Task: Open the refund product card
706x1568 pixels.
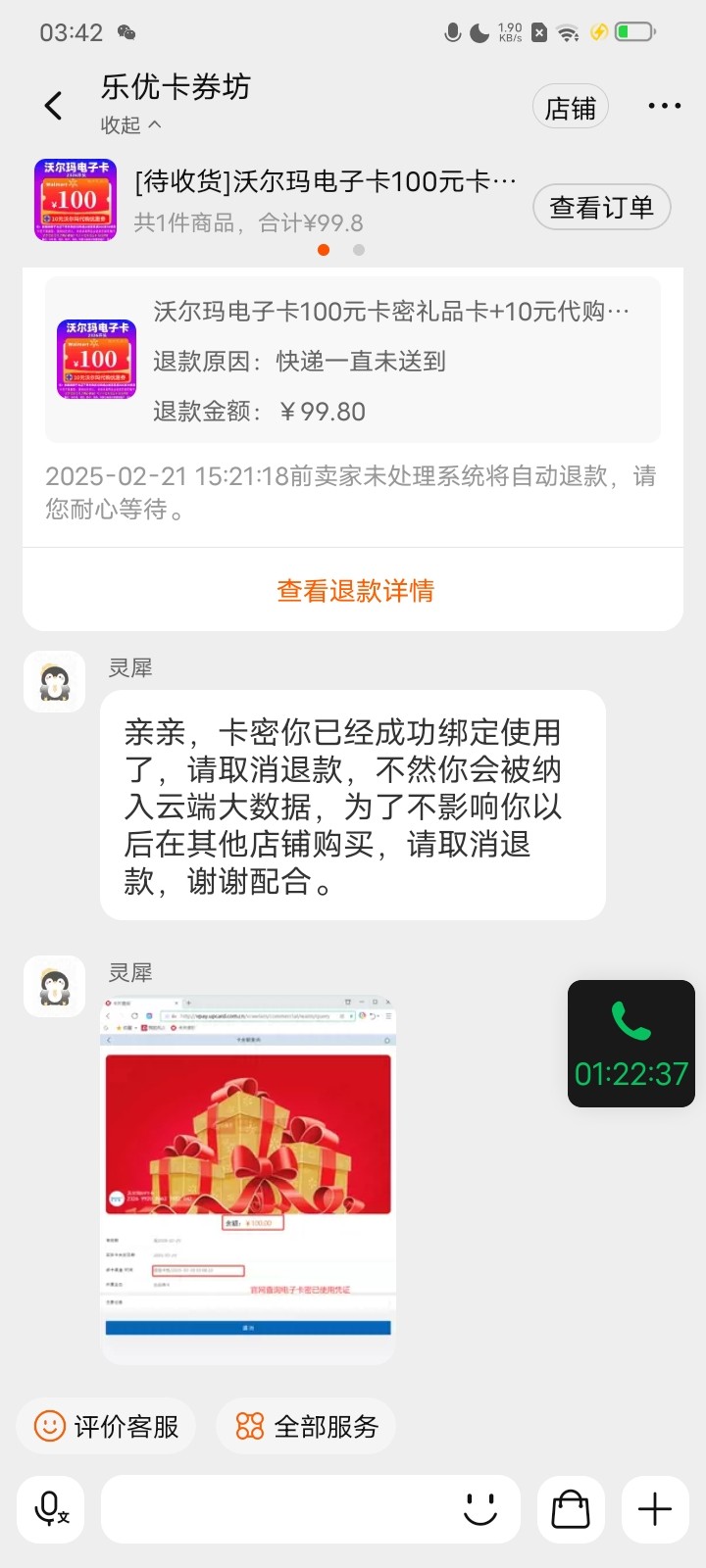Action: point(353,360)
